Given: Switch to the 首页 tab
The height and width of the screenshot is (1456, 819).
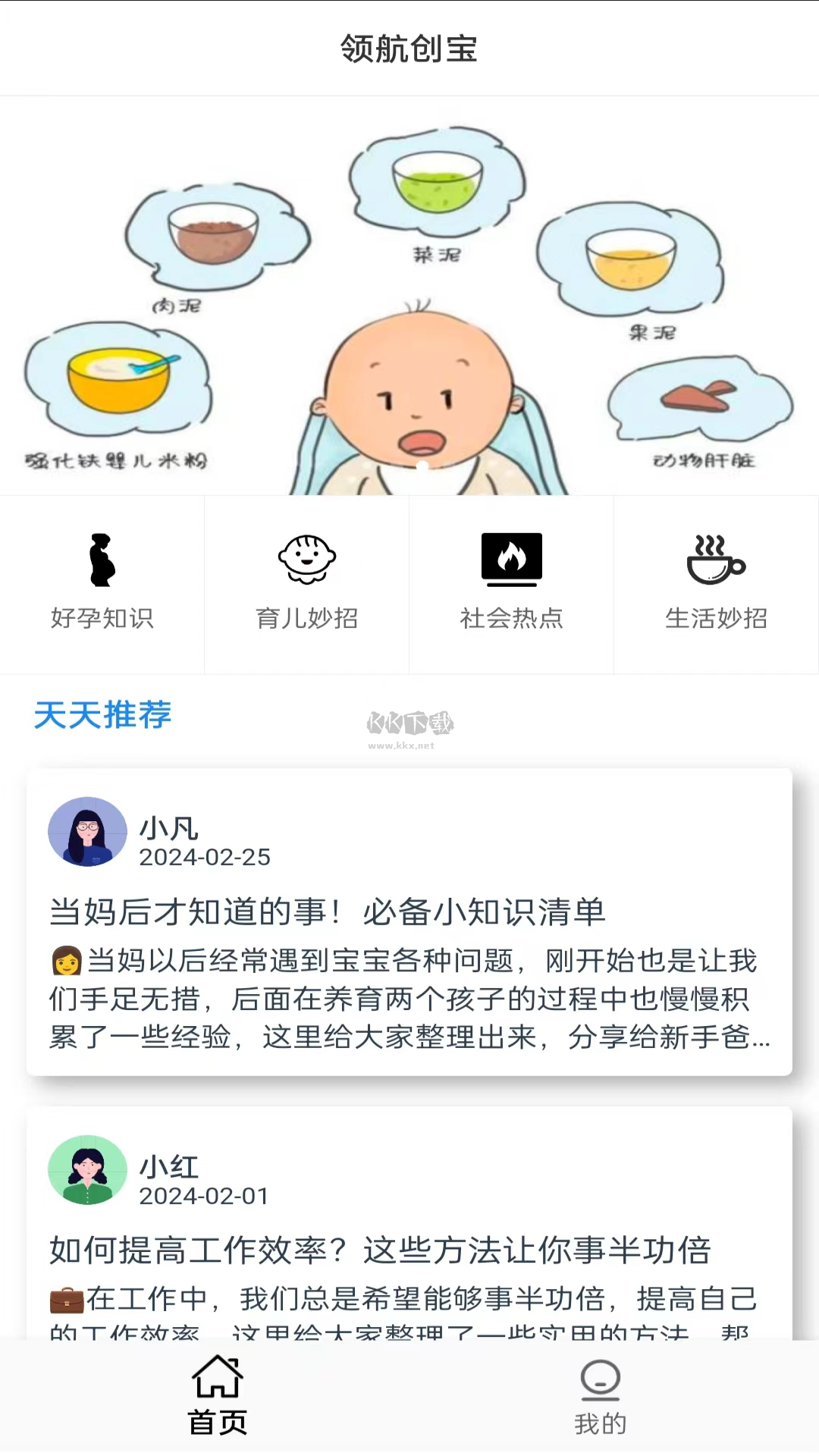Looking at the screenshot, I should point(218,1399).
